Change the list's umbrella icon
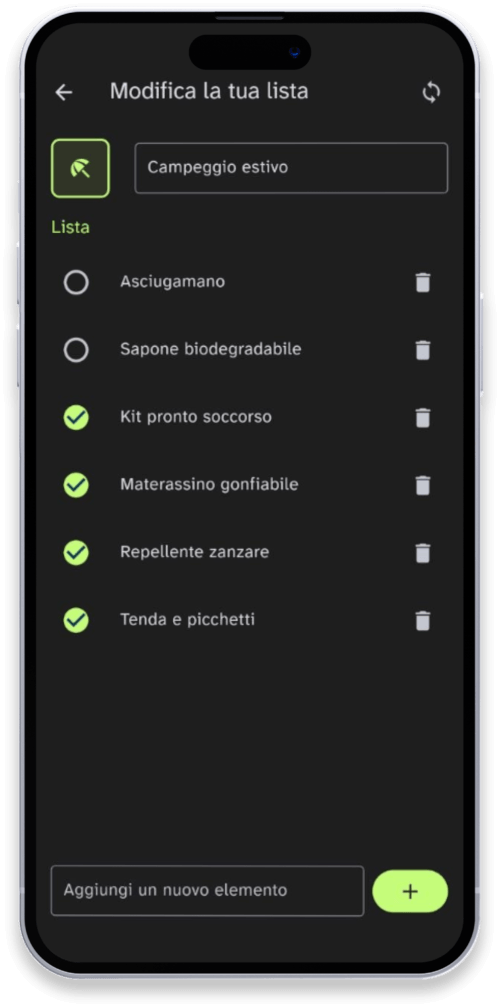 80,168
